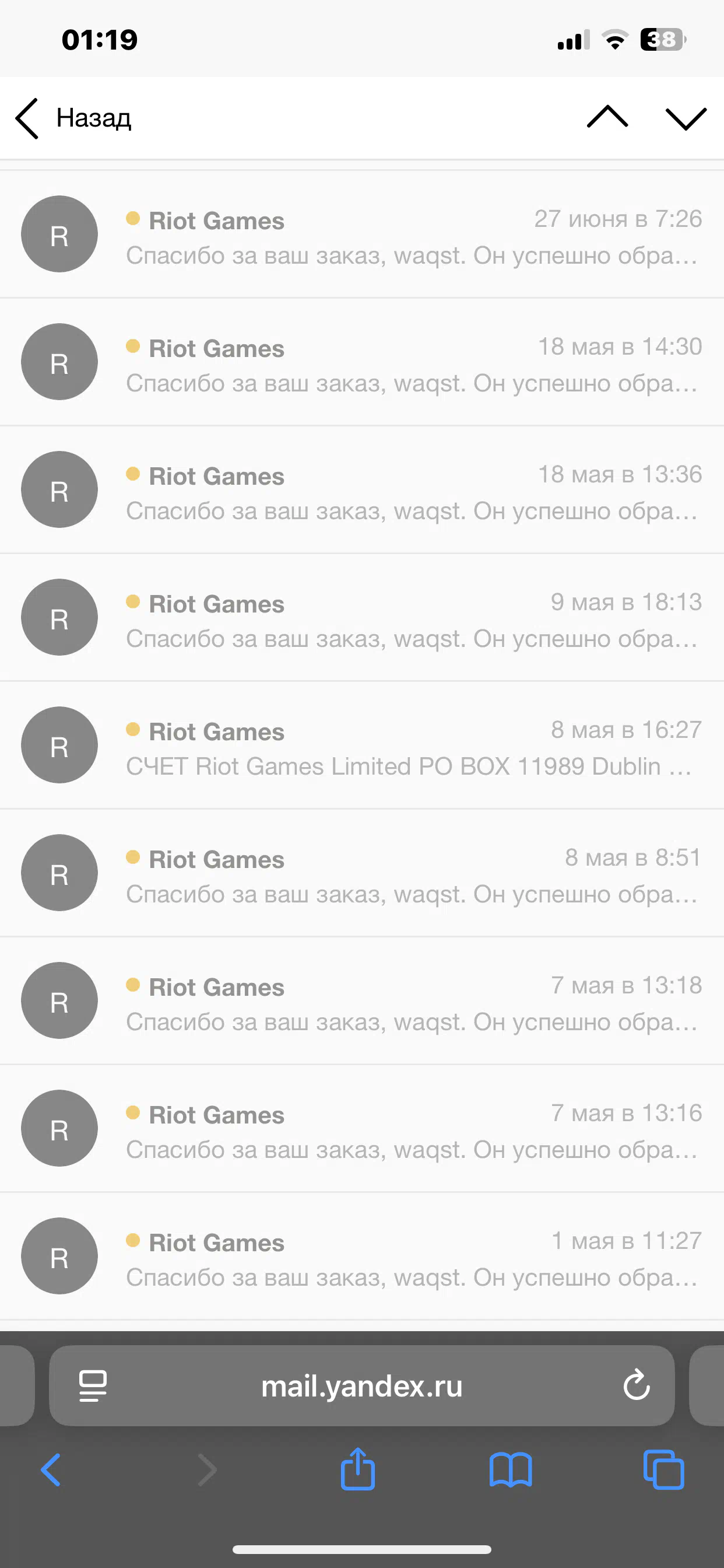Open Riot Games email from 18 мая 14:30
Screen dimensions: 724x1568
point(362,362)
